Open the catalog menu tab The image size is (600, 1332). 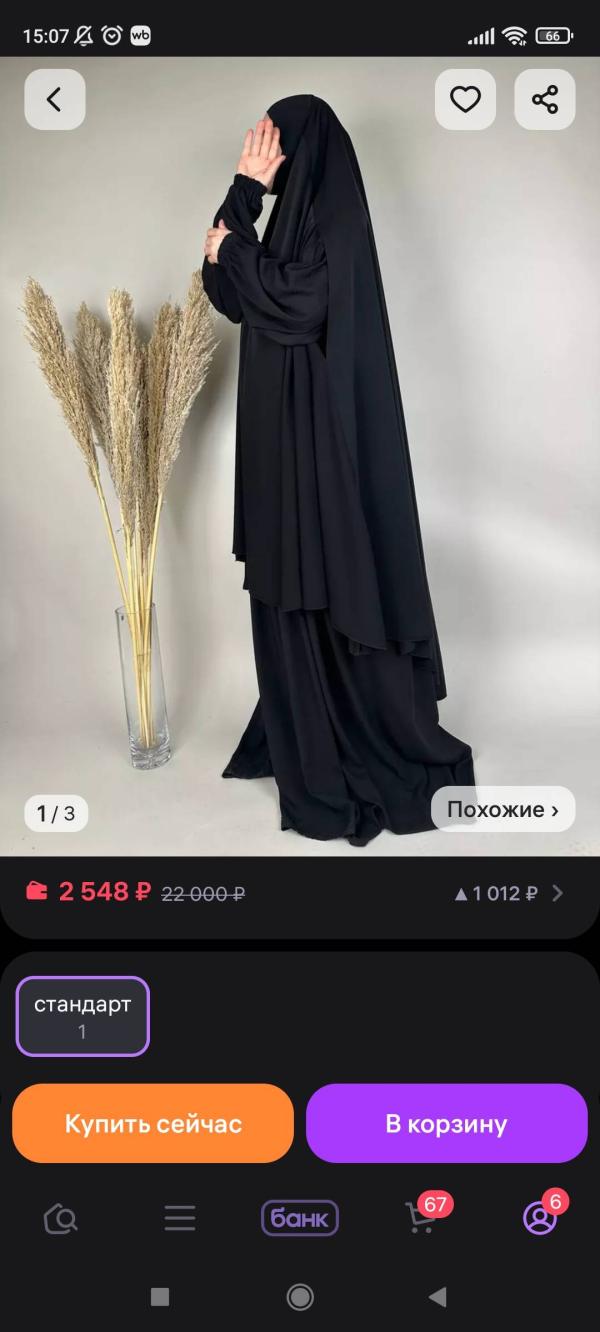(x=180, y=1218)
